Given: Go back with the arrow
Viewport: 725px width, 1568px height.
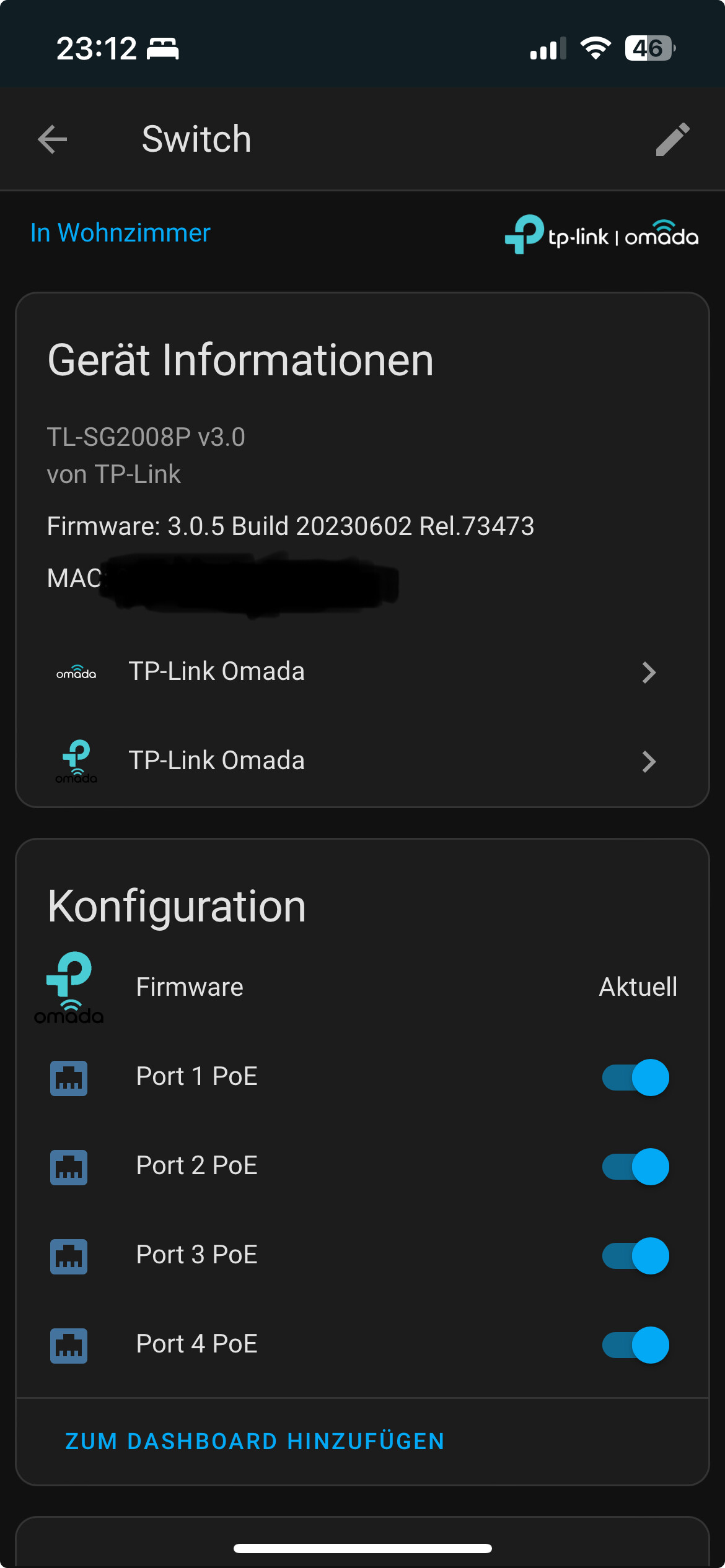Looking at the screenshot, I should [x=53, y=139].
